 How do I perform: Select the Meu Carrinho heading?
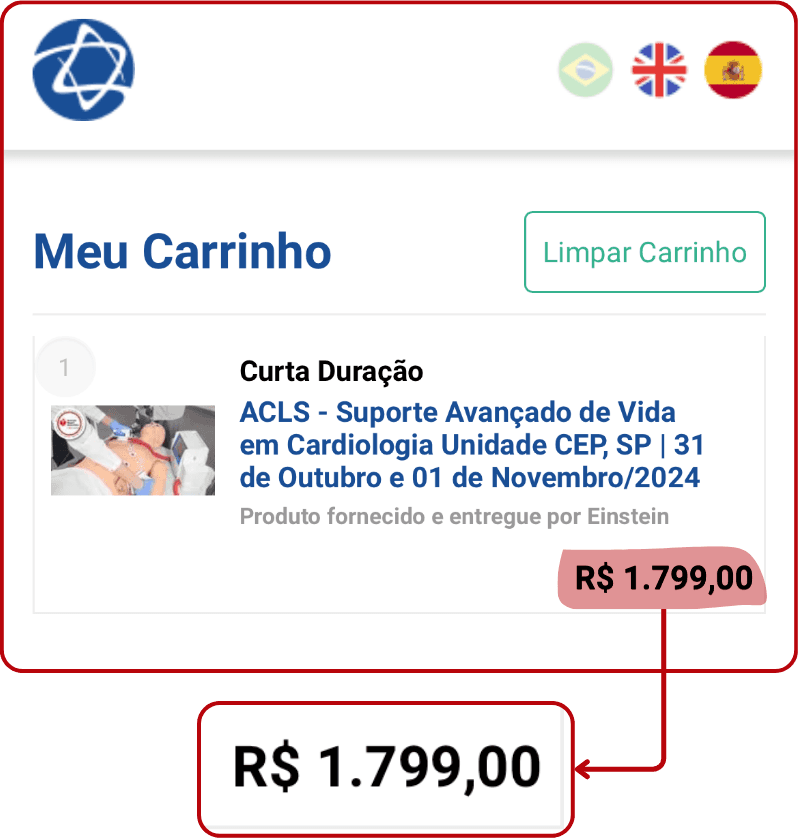point(182,252)
